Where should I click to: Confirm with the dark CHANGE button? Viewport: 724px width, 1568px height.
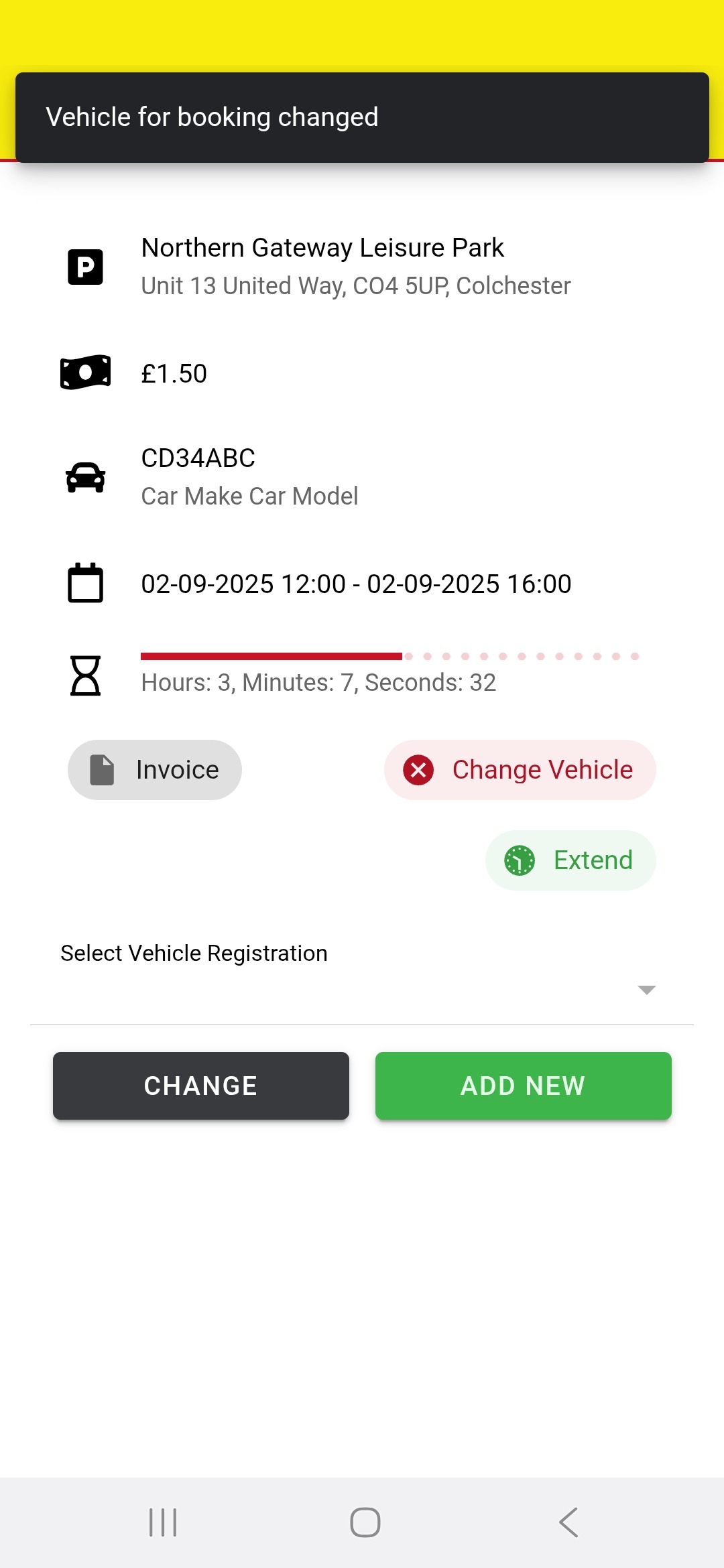point(201,1086)
